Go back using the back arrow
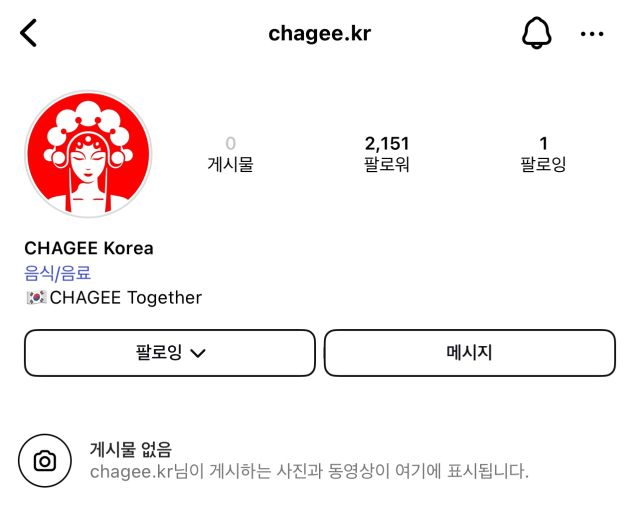The height and width of the screenshot is (515, 640). tap(28, 33)
